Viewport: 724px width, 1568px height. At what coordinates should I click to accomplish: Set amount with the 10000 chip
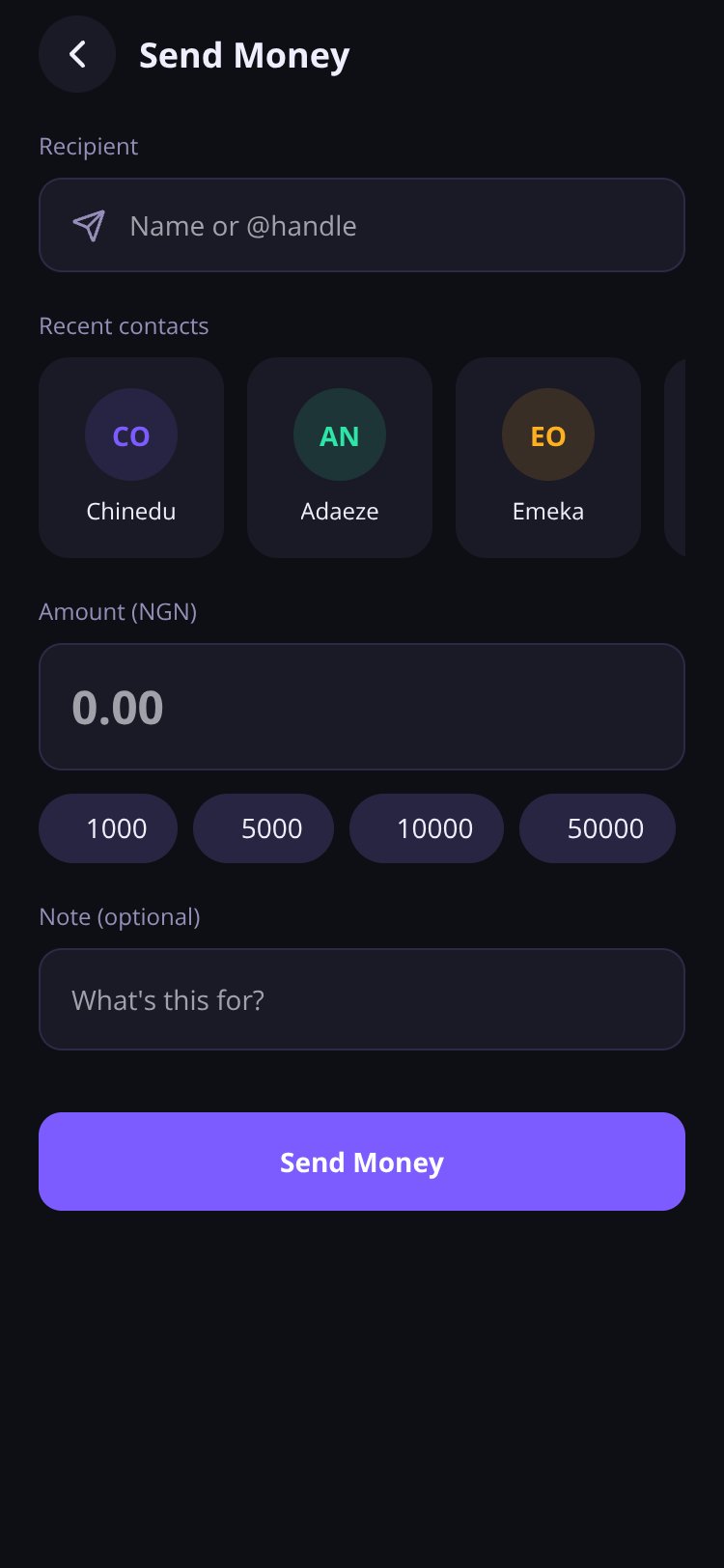point(427,828)
